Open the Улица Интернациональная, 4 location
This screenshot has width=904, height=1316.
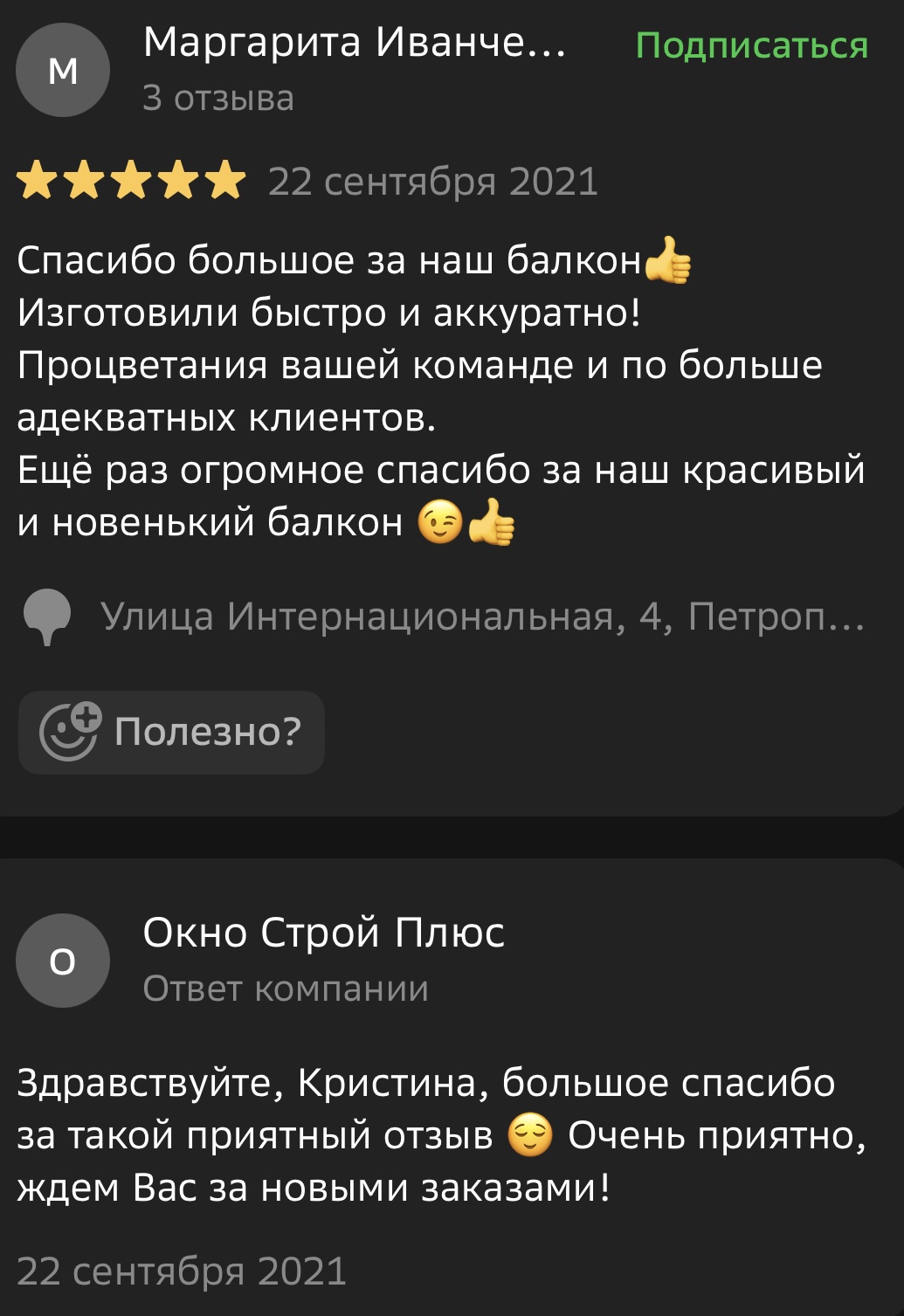[x=481, y=617]
